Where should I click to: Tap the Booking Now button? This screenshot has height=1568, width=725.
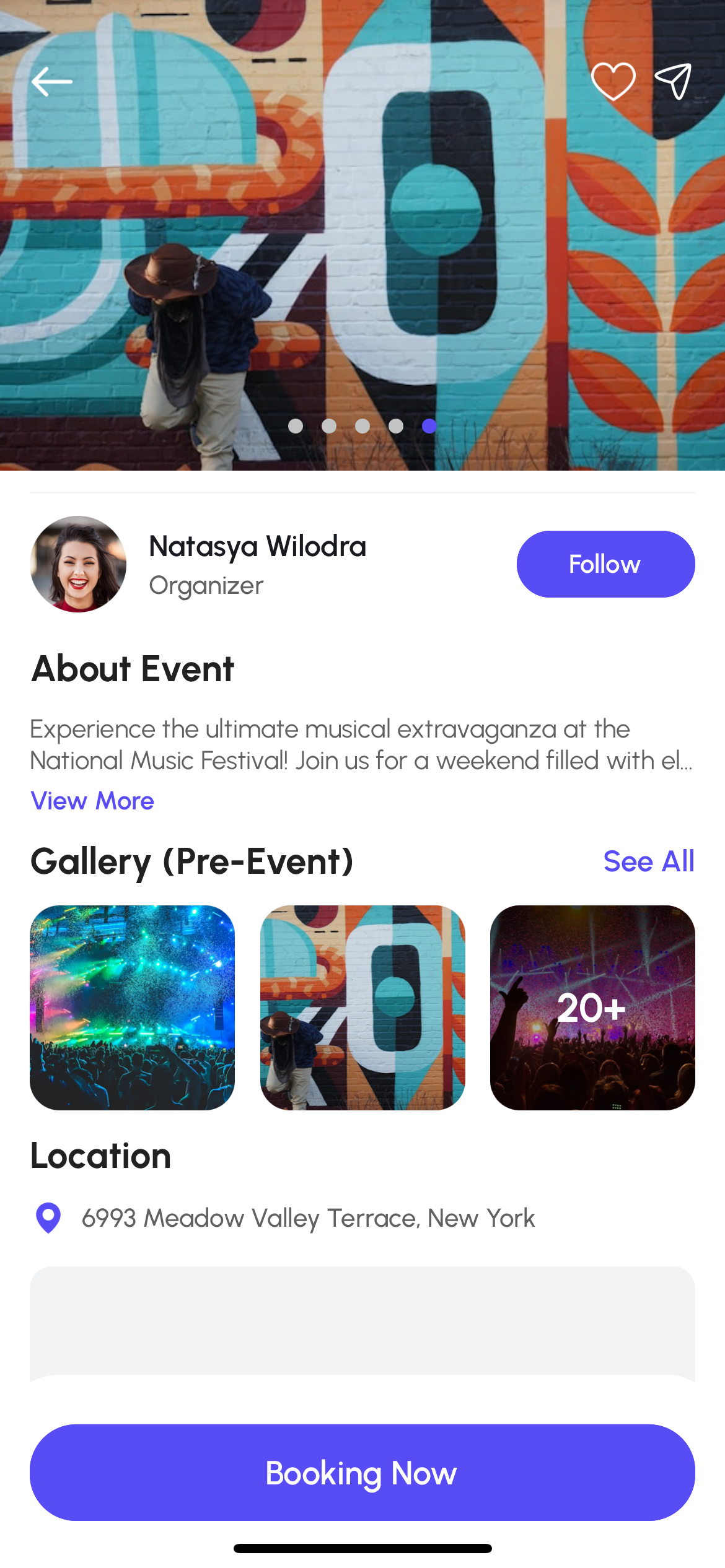pos(362,1472)
